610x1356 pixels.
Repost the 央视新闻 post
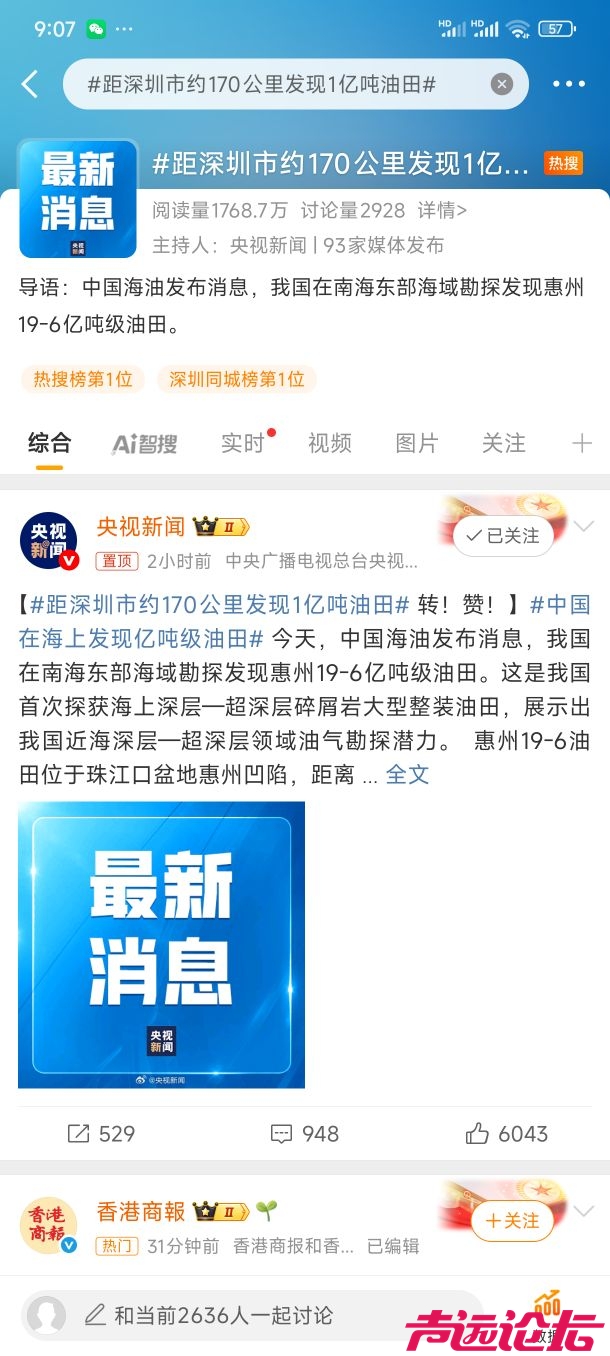coord(101,1133)
